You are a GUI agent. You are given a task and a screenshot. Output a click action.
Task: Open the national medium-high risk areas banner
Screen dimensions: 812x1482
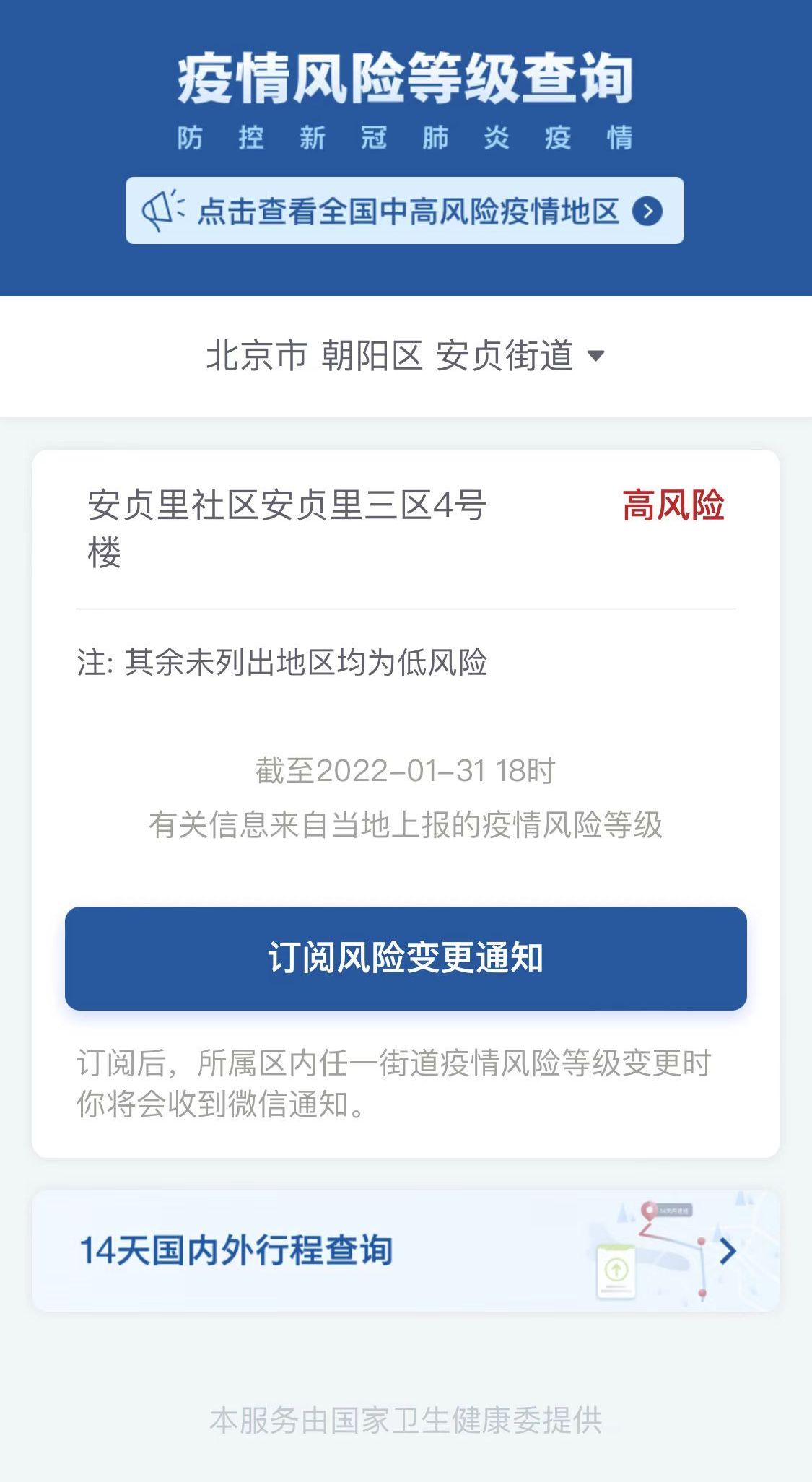click(x=404, y=211)
